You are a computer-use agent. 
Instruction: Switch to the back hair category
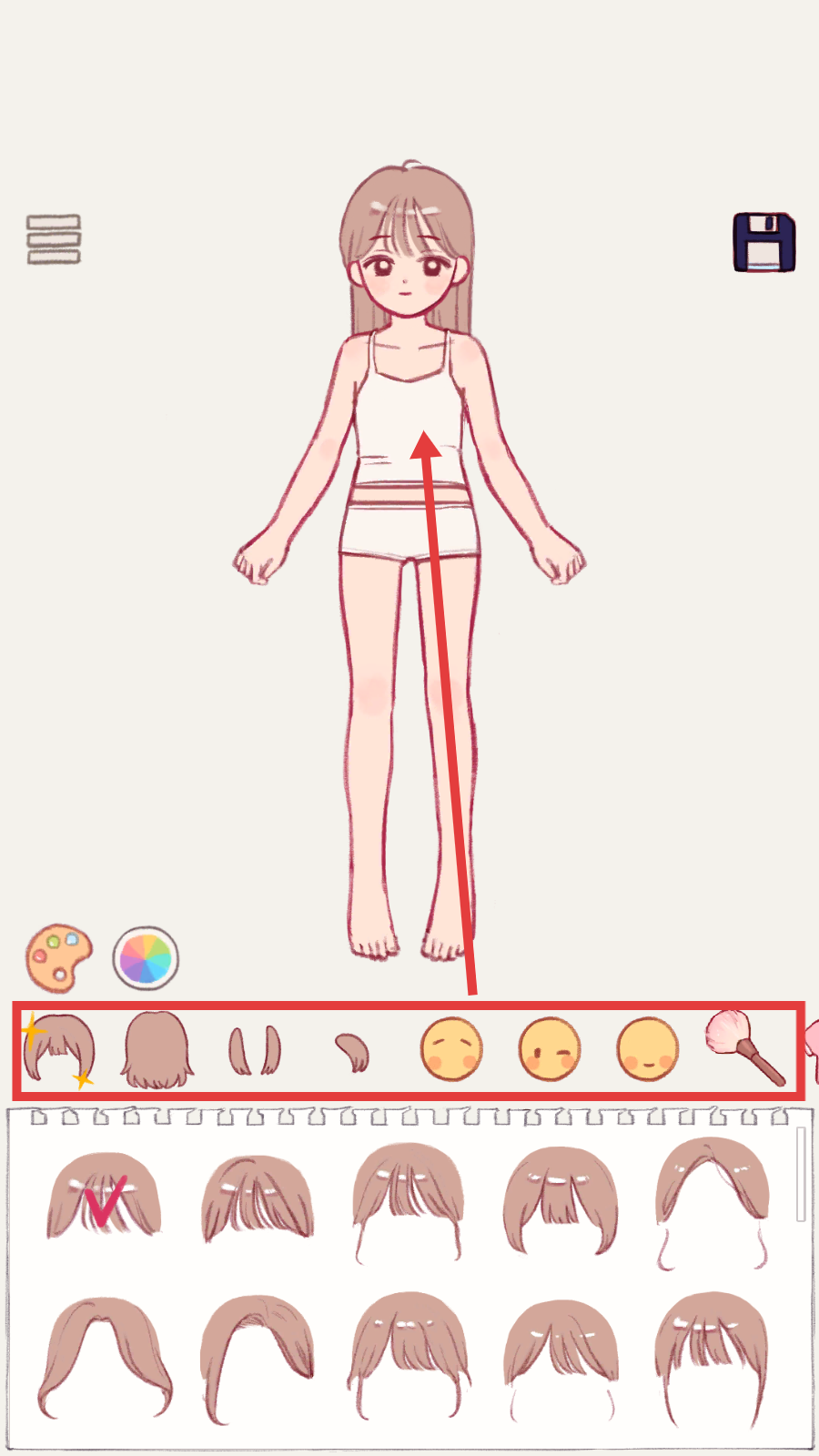point(157,1051)
